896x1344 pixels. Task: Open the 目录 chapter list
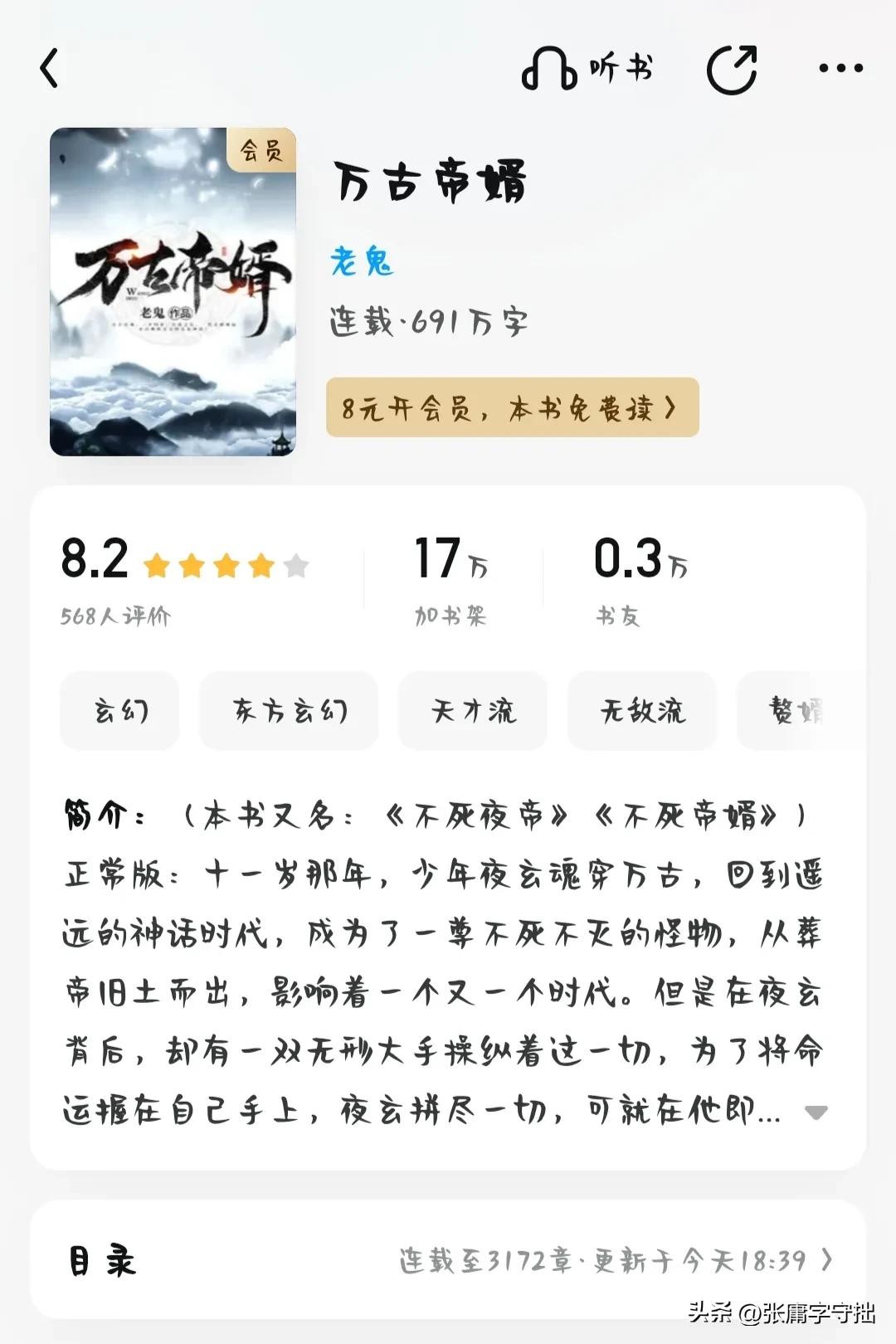pos(448,1260)
